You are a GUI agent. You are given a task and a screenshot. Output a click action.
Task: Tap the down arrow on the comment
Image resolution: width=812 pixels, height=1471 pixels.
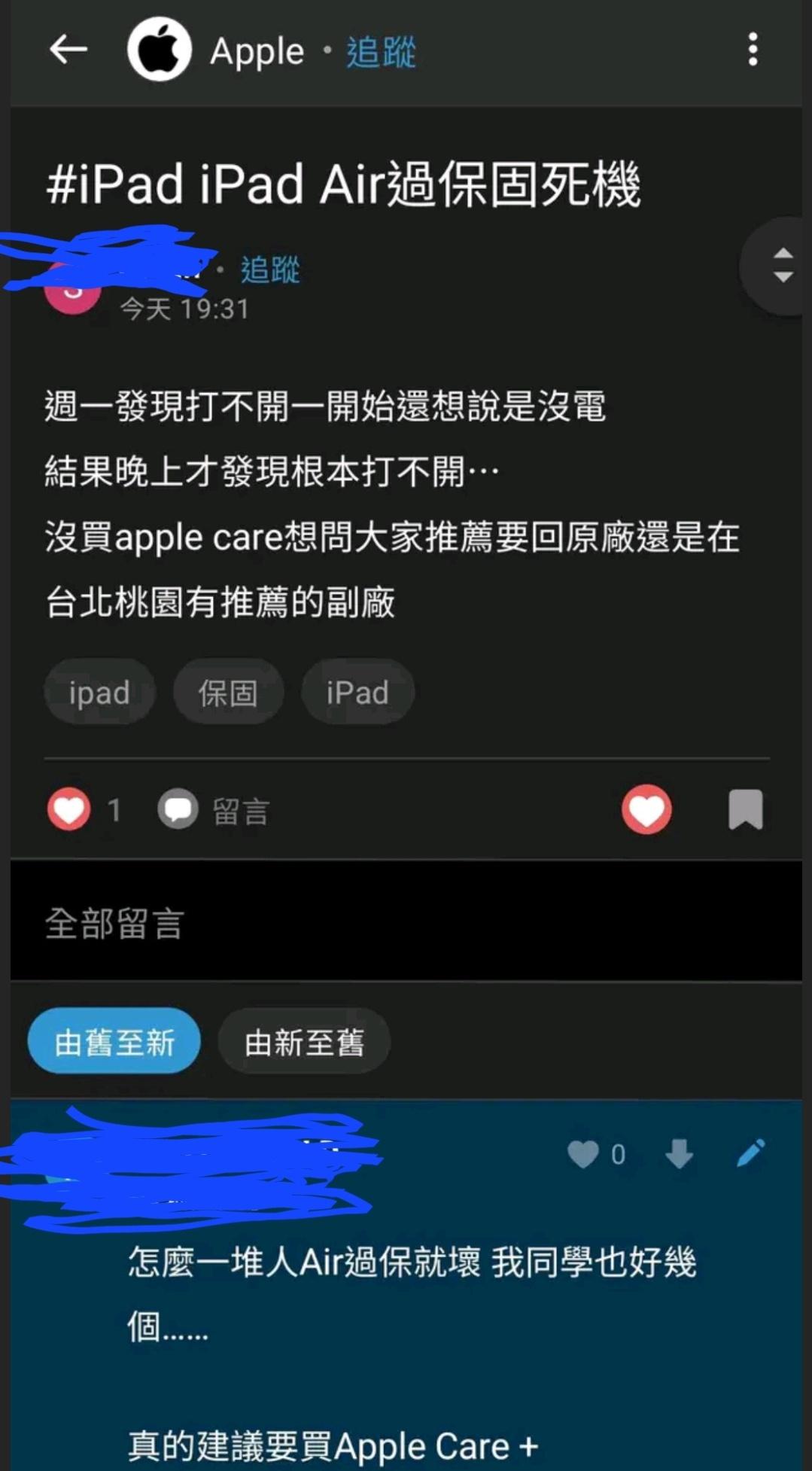(679, 1153)
